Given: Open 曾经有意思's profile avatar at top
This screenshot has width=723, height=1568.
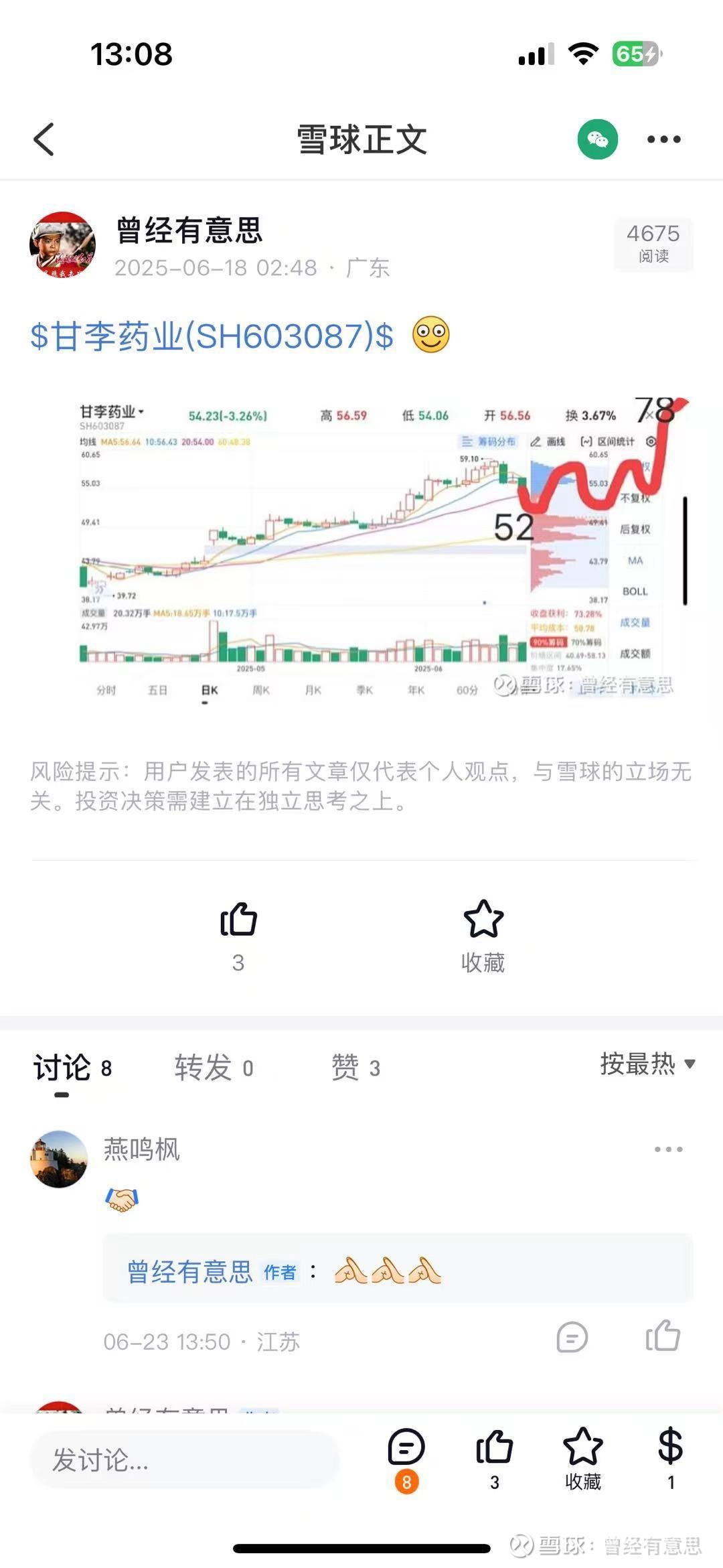Looking at the screenshot, I should 62,245.
